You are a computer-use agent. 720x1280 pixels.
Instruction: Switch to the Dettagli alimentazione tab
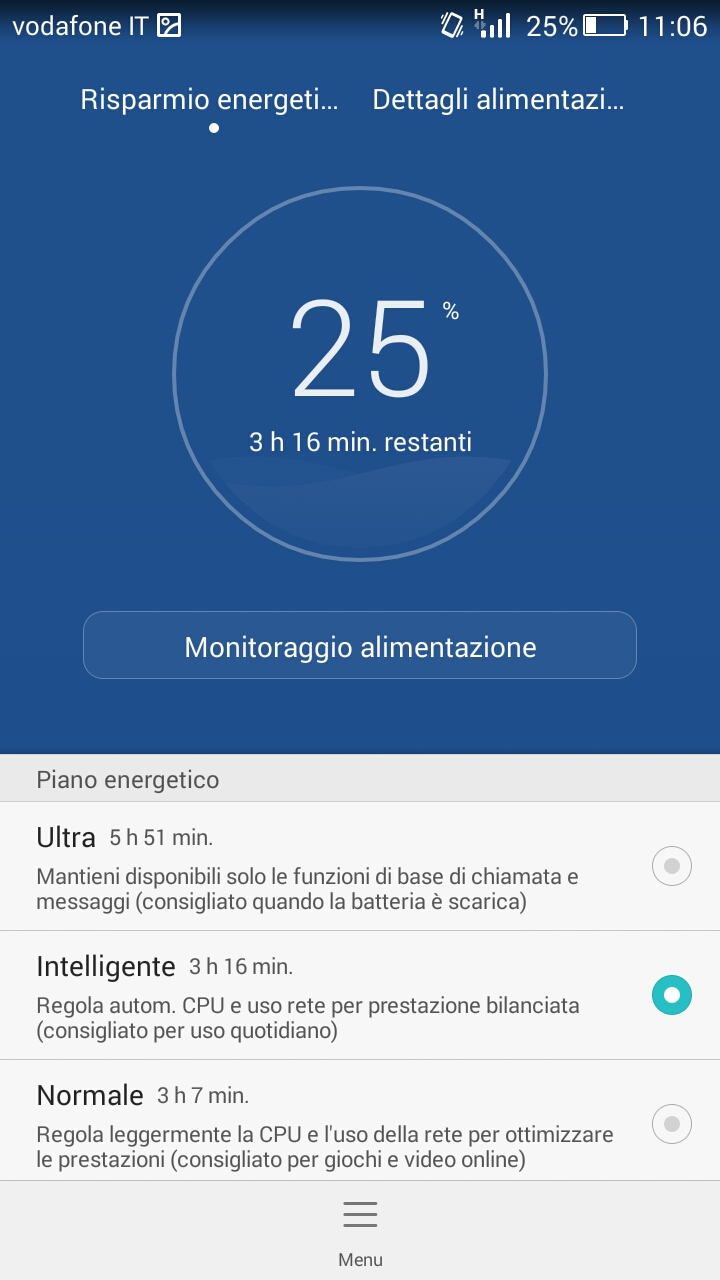click(498, 100)
